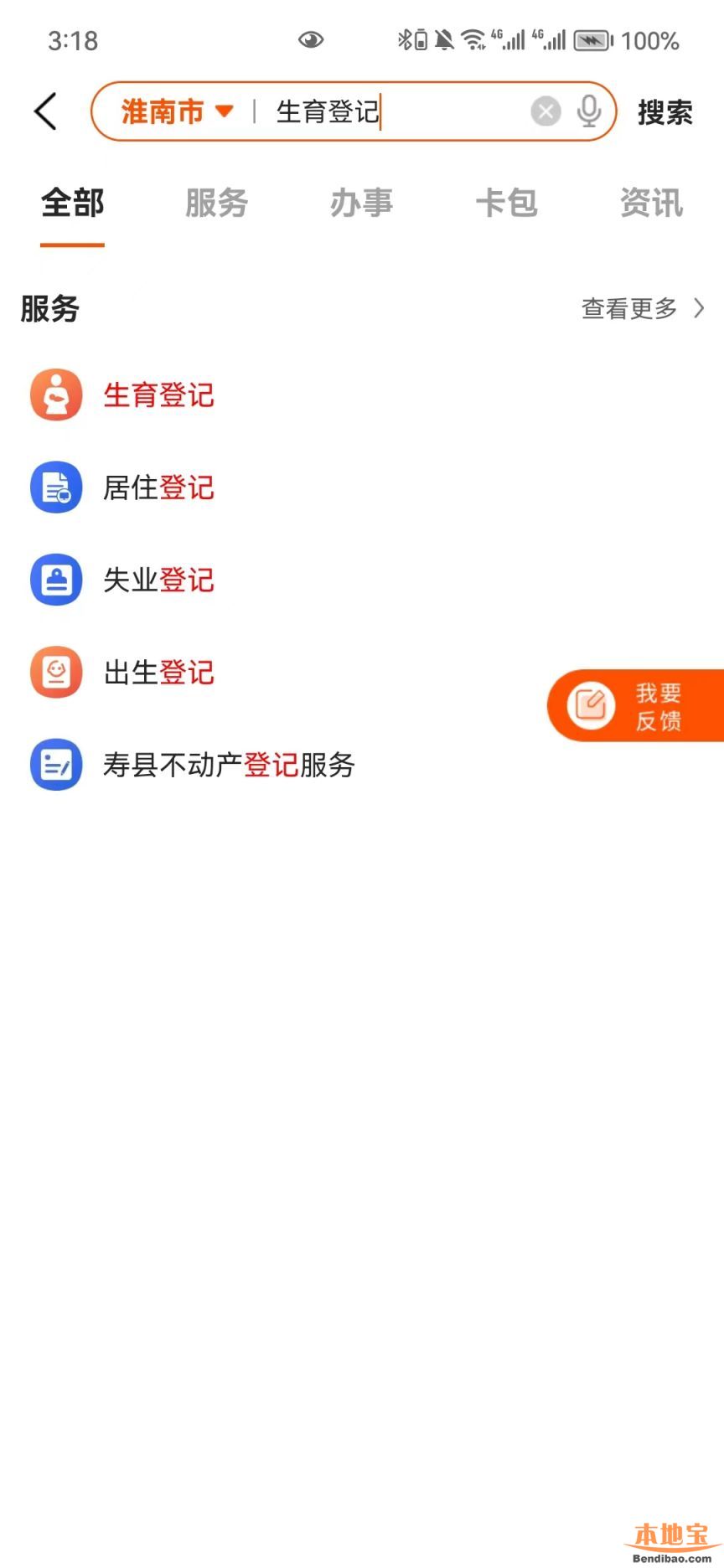Start voice input with the microphone

[589, 111]
